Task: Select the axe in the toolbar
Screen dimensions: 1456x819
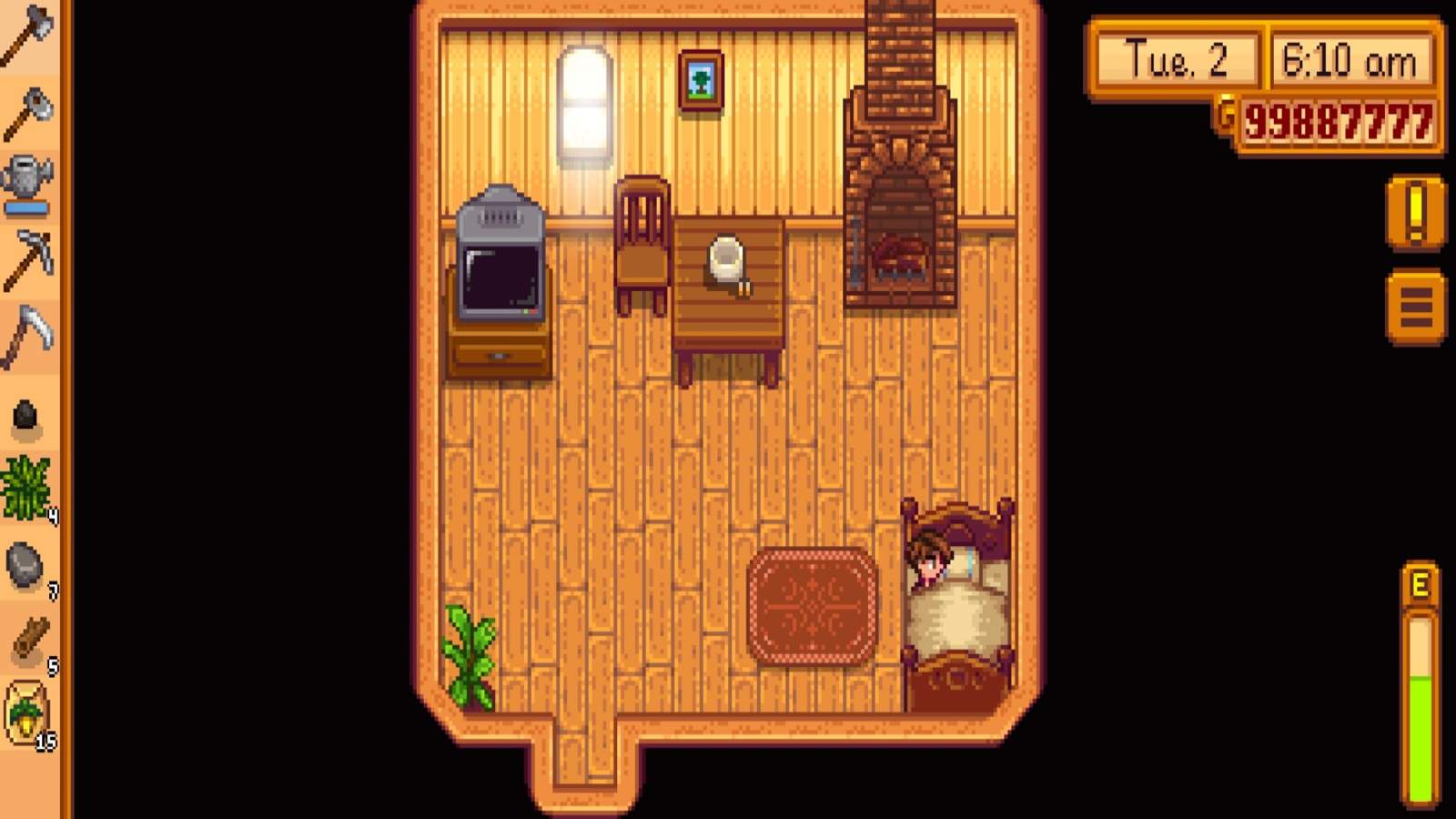Action: (x=27, y=35)
